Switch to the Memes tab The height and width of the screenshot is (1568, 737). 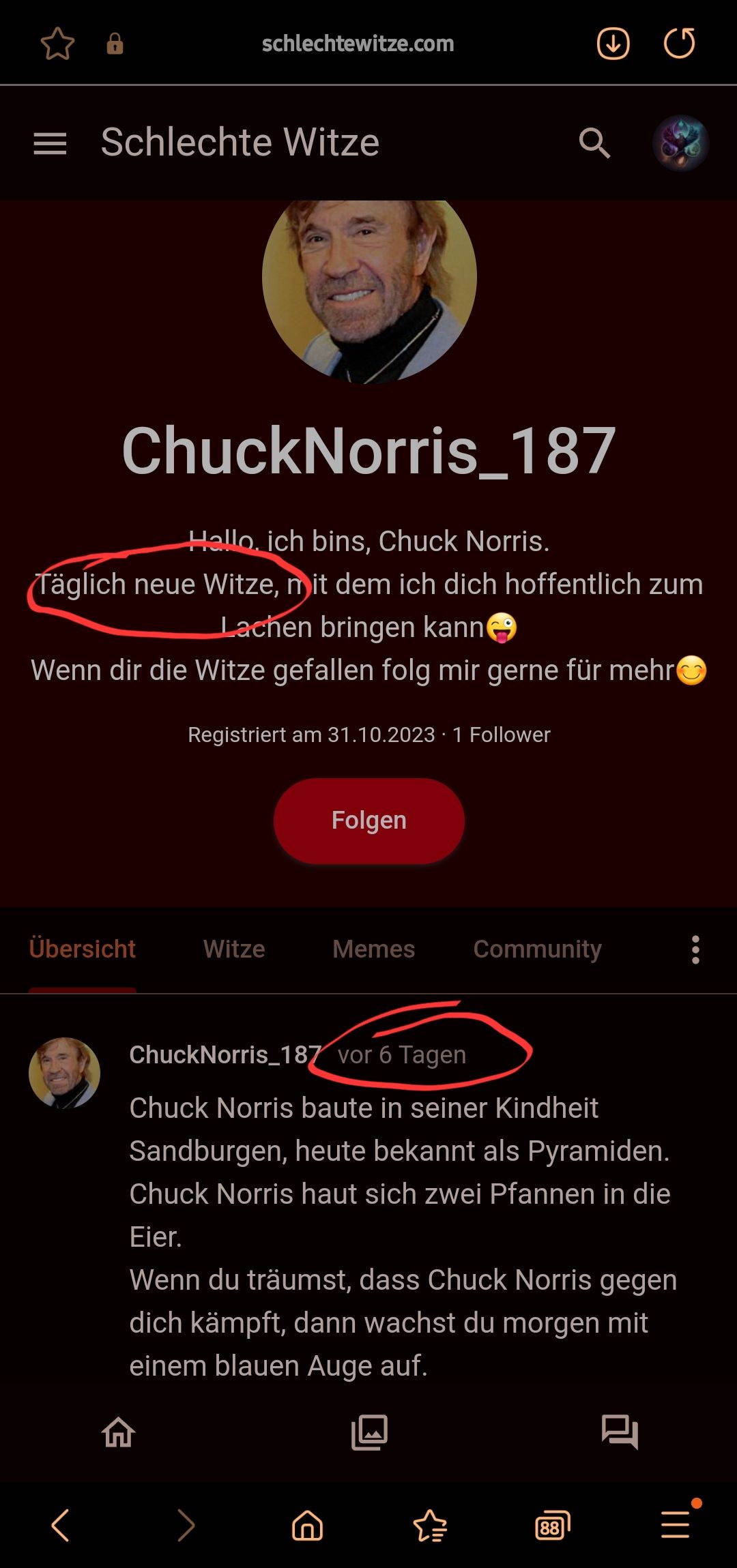coord(373,949)
